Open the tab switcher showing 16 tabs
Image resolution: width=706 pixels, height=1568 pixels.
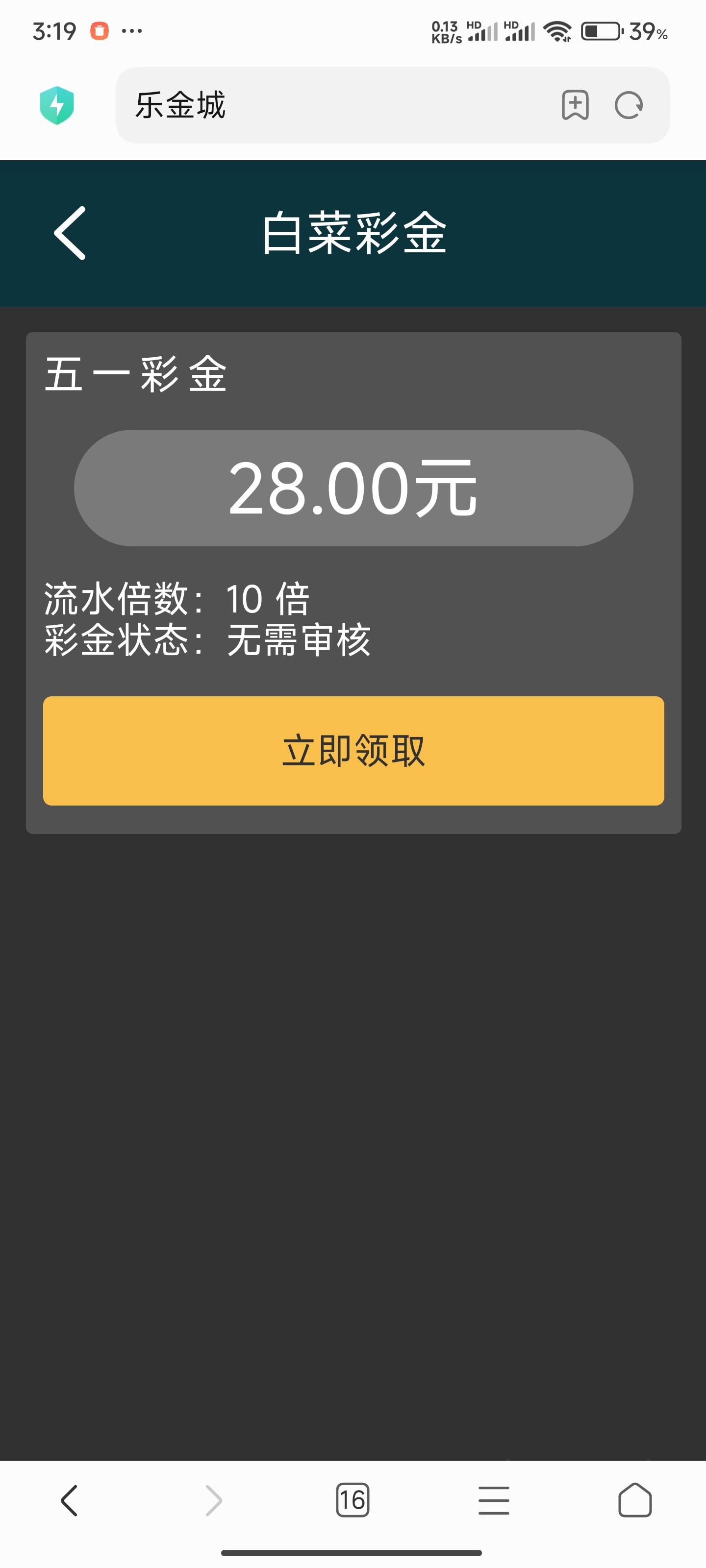tap(353, 1500)
